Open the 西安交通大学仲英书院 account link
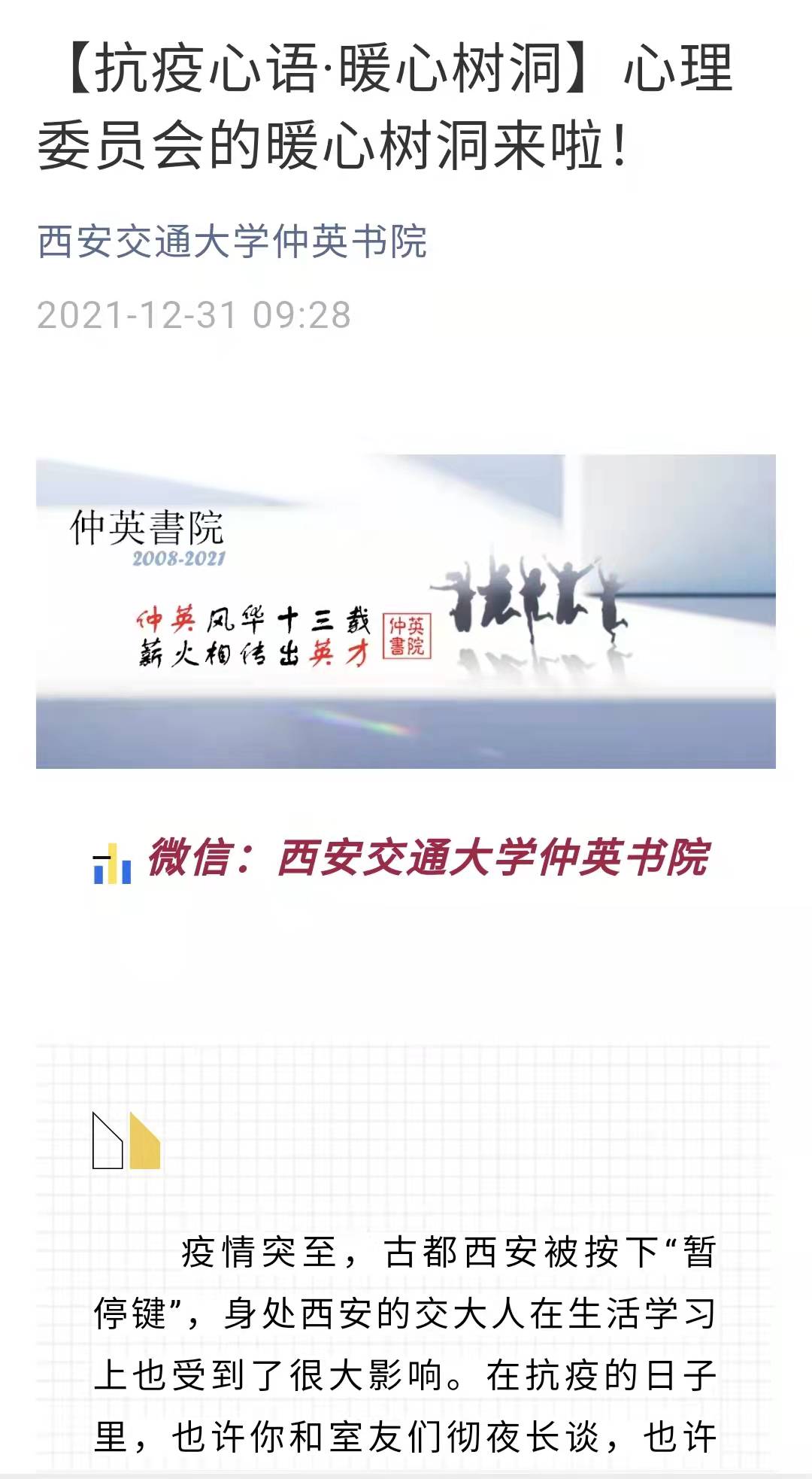Viewport: 812px width, 1479px height. [232, 242]
